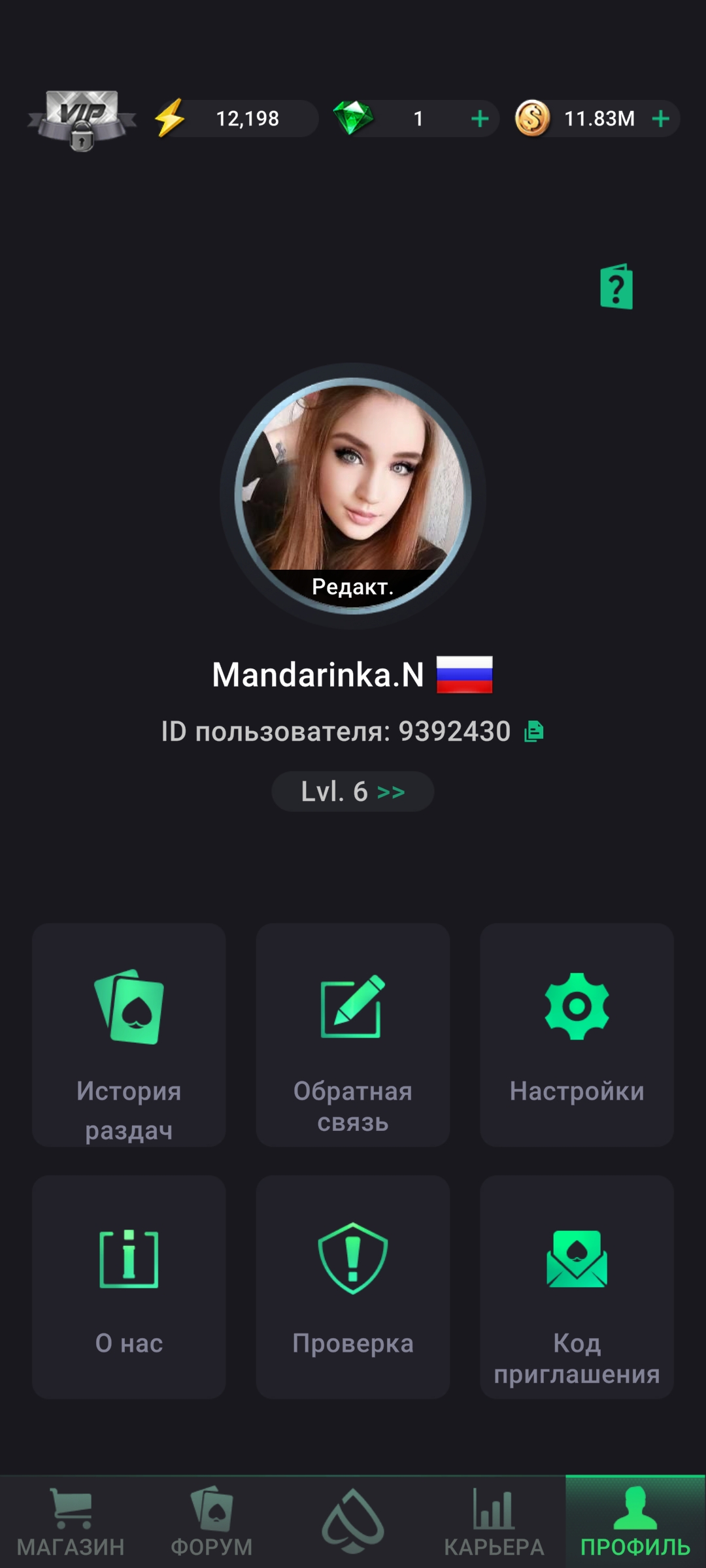Tap the profile avatar photo
The height and width of the screenshot is (1568, 706).
click(352, 483)
